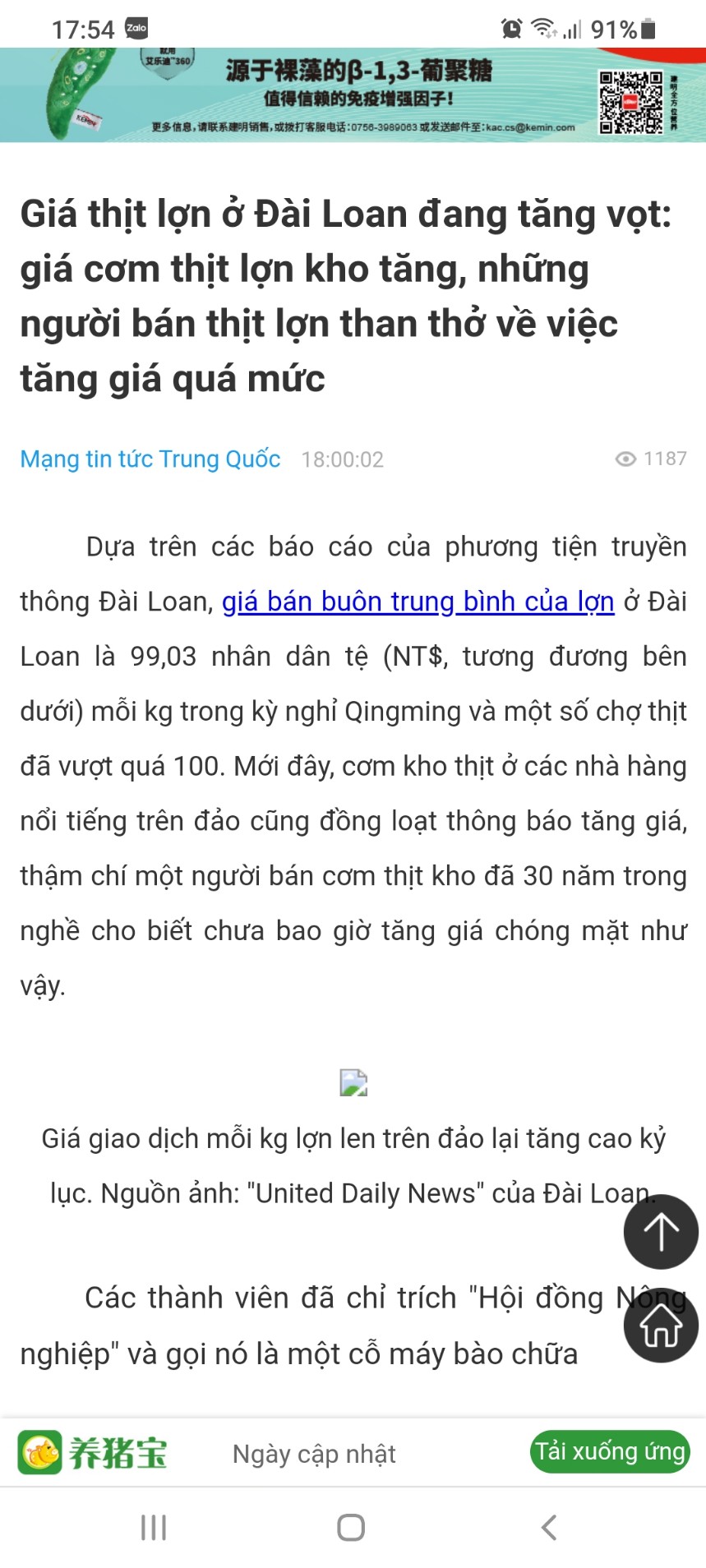Open the Kemin ad banner at top
This screenshot has width=706, height=1568.
pyautogui.click(x=353, y=95)
